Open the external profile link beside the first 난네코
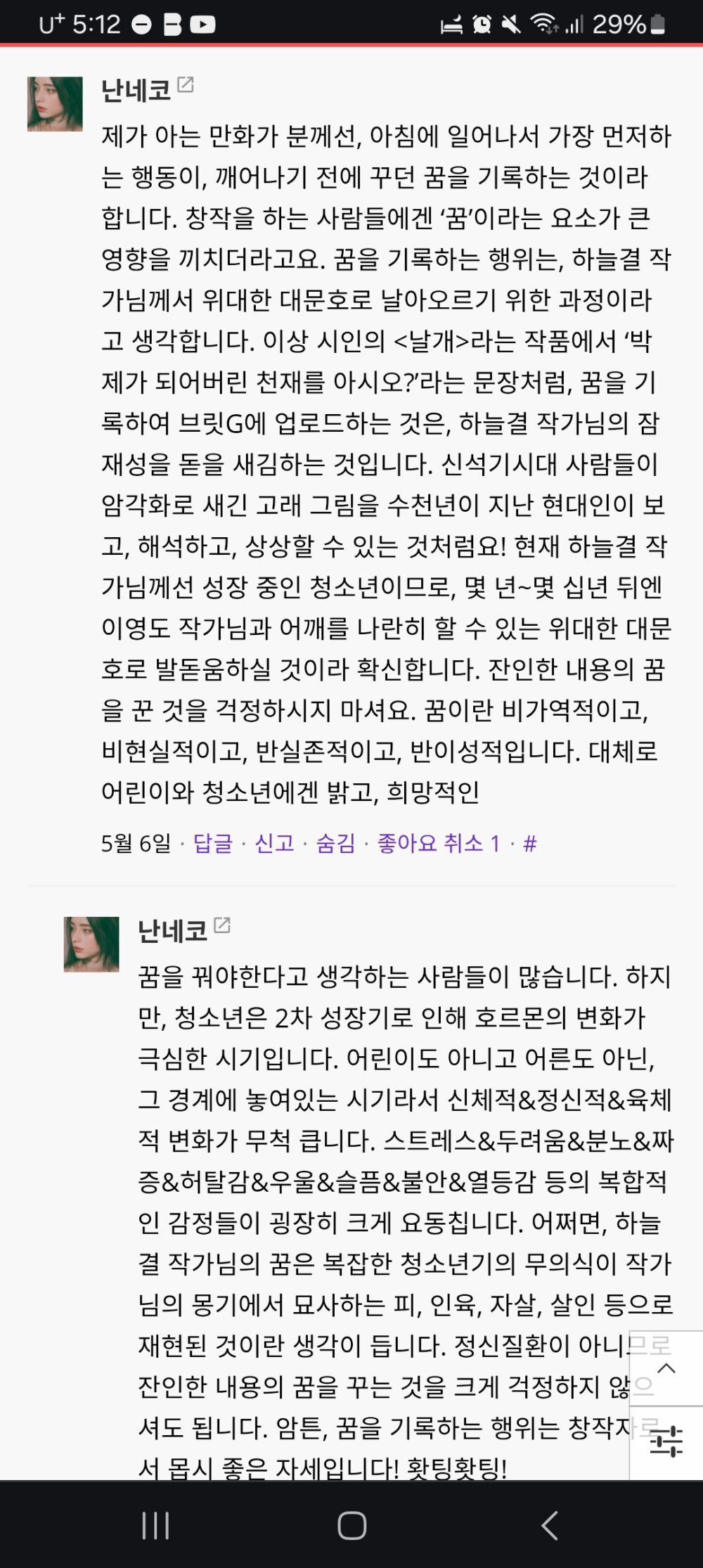 (x=186, y=85)
